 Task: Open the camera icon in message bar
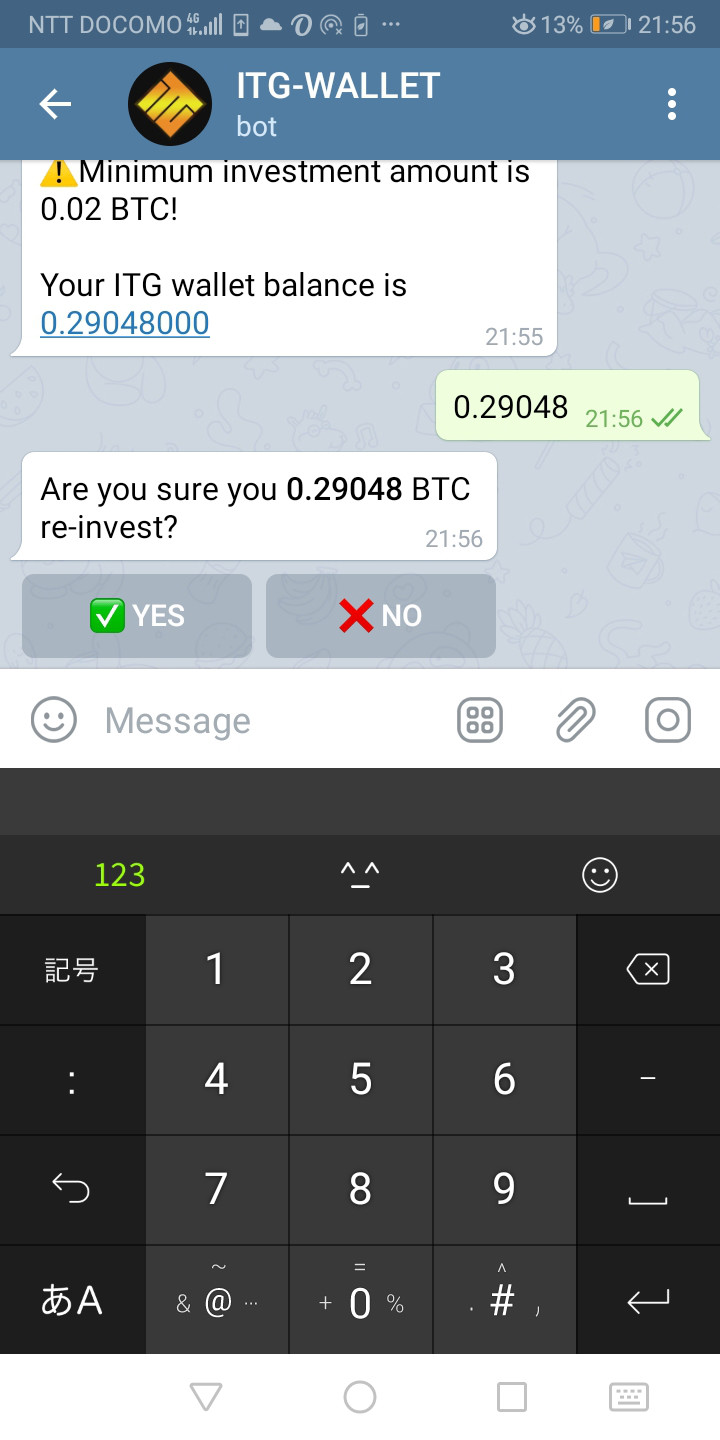(668, 719)
